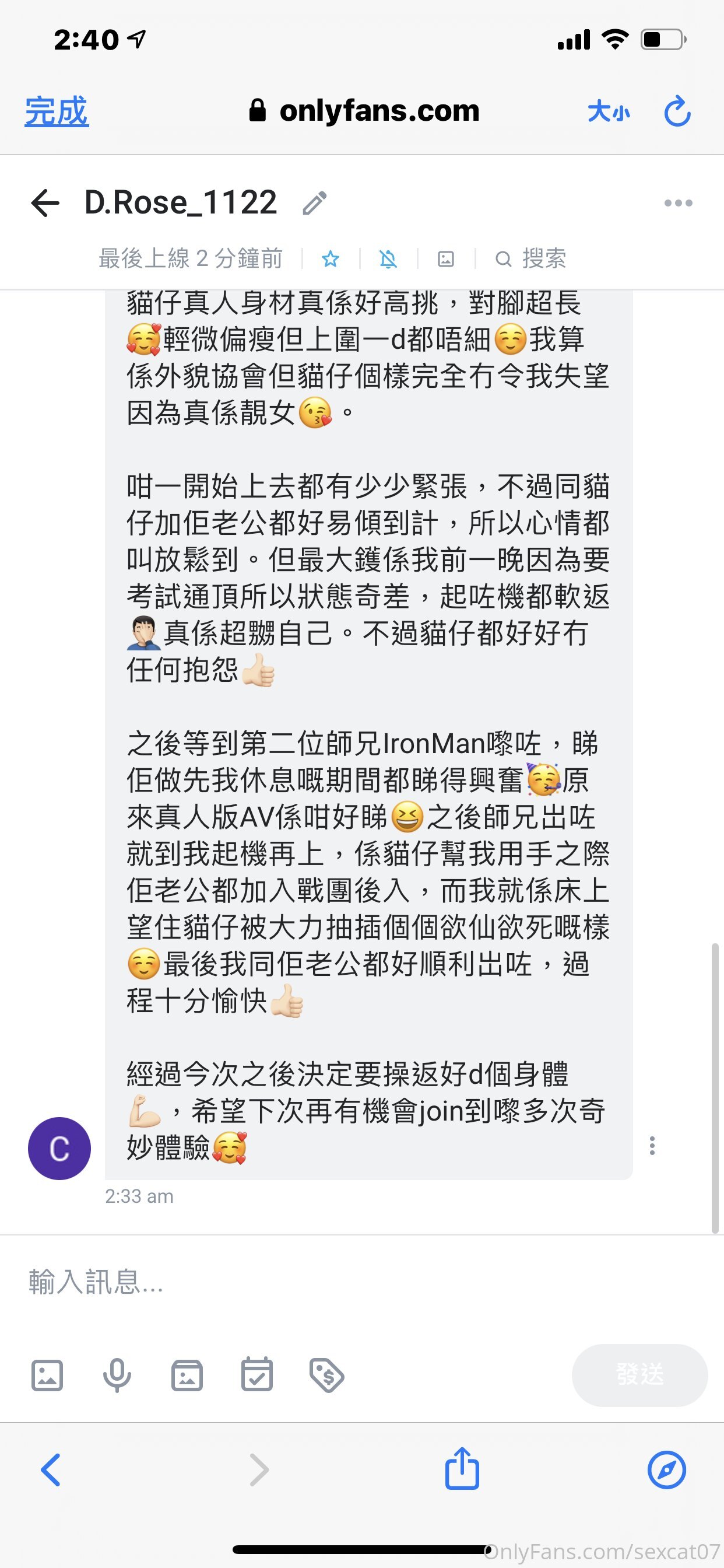Edit the D.Rose_1122 display name
This screenshot has width=724, height=1568.
point(315,204)
